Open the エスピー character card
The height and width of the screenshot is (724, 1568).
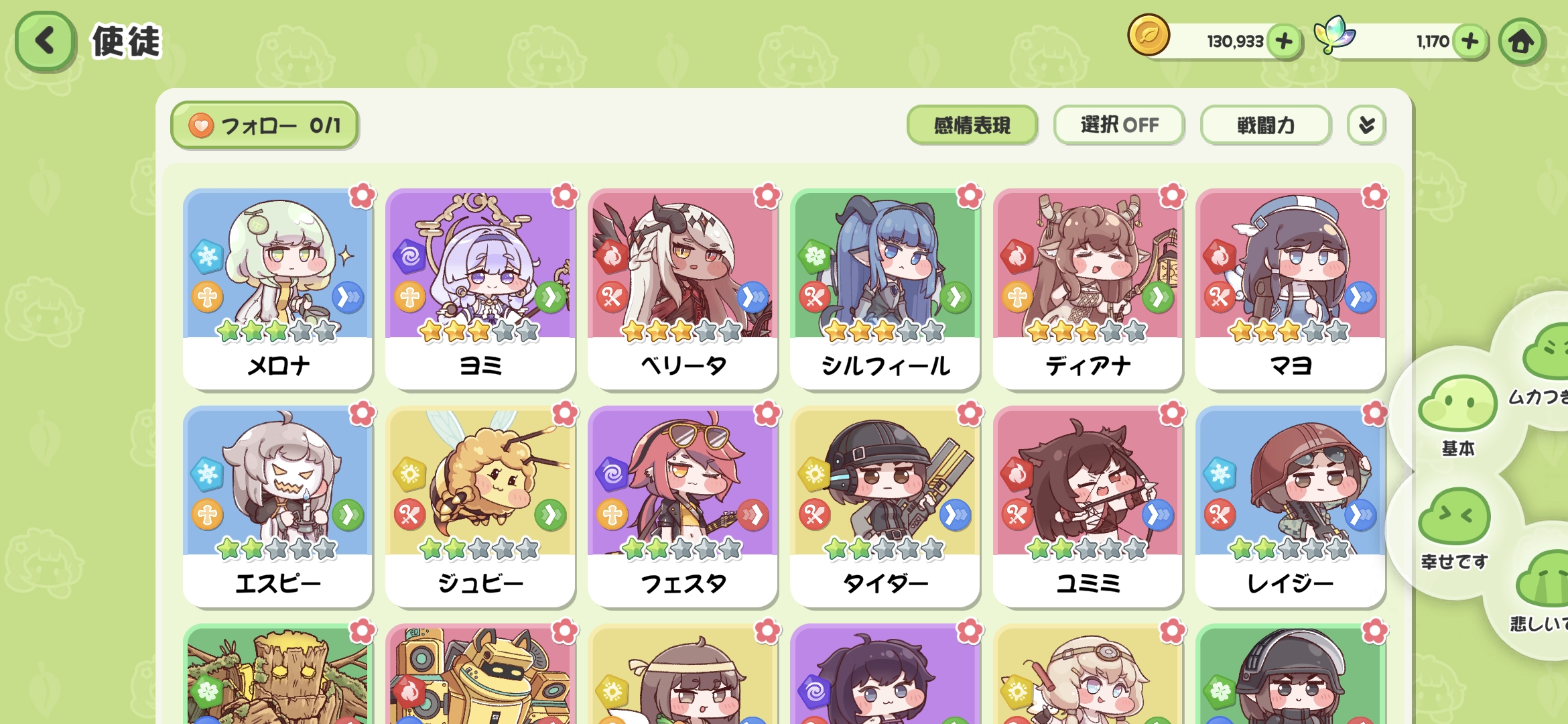point(277,506)
